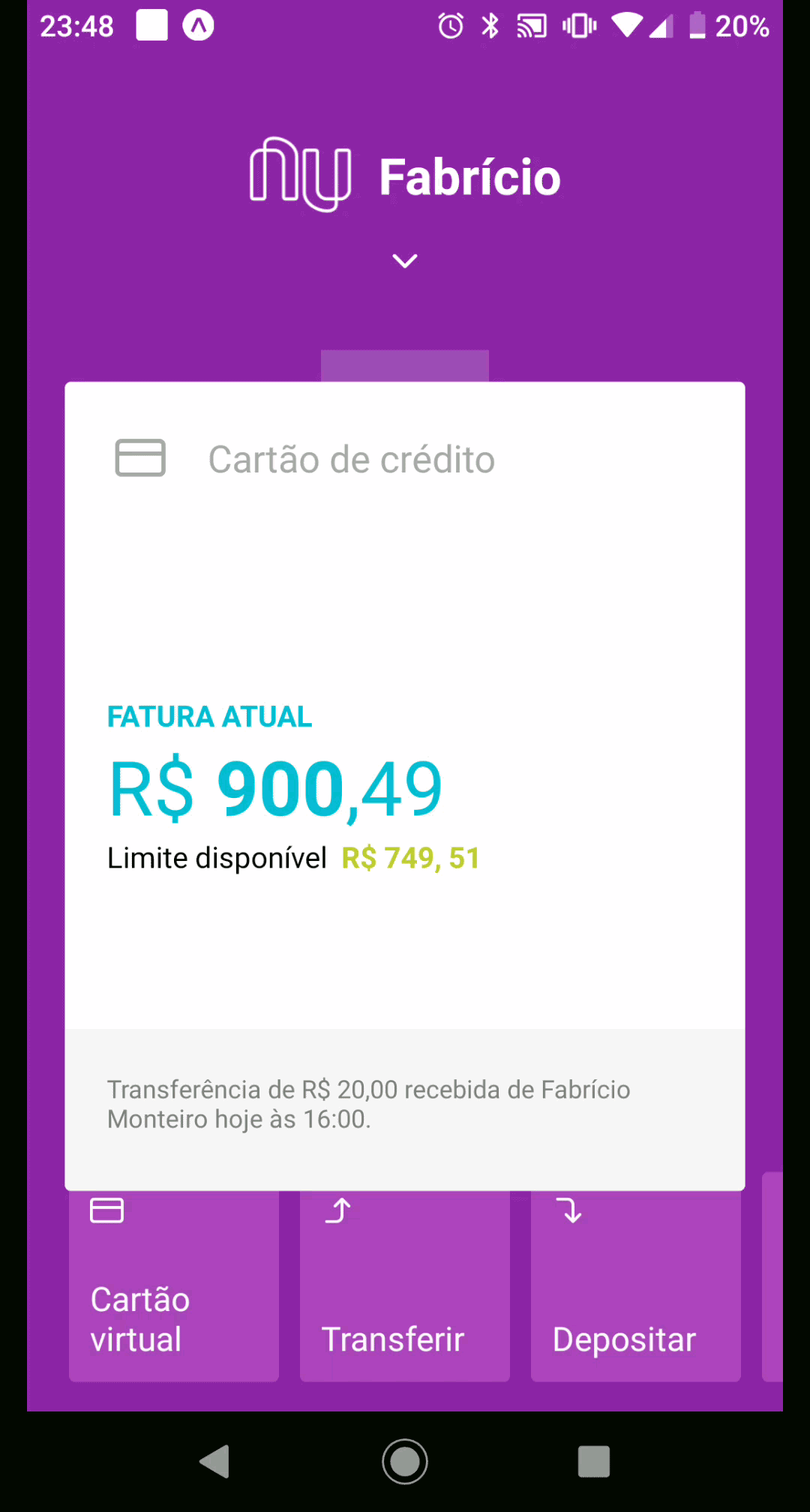
Task: Open the Cartão de crédito card
Action: tap(405, 705)
